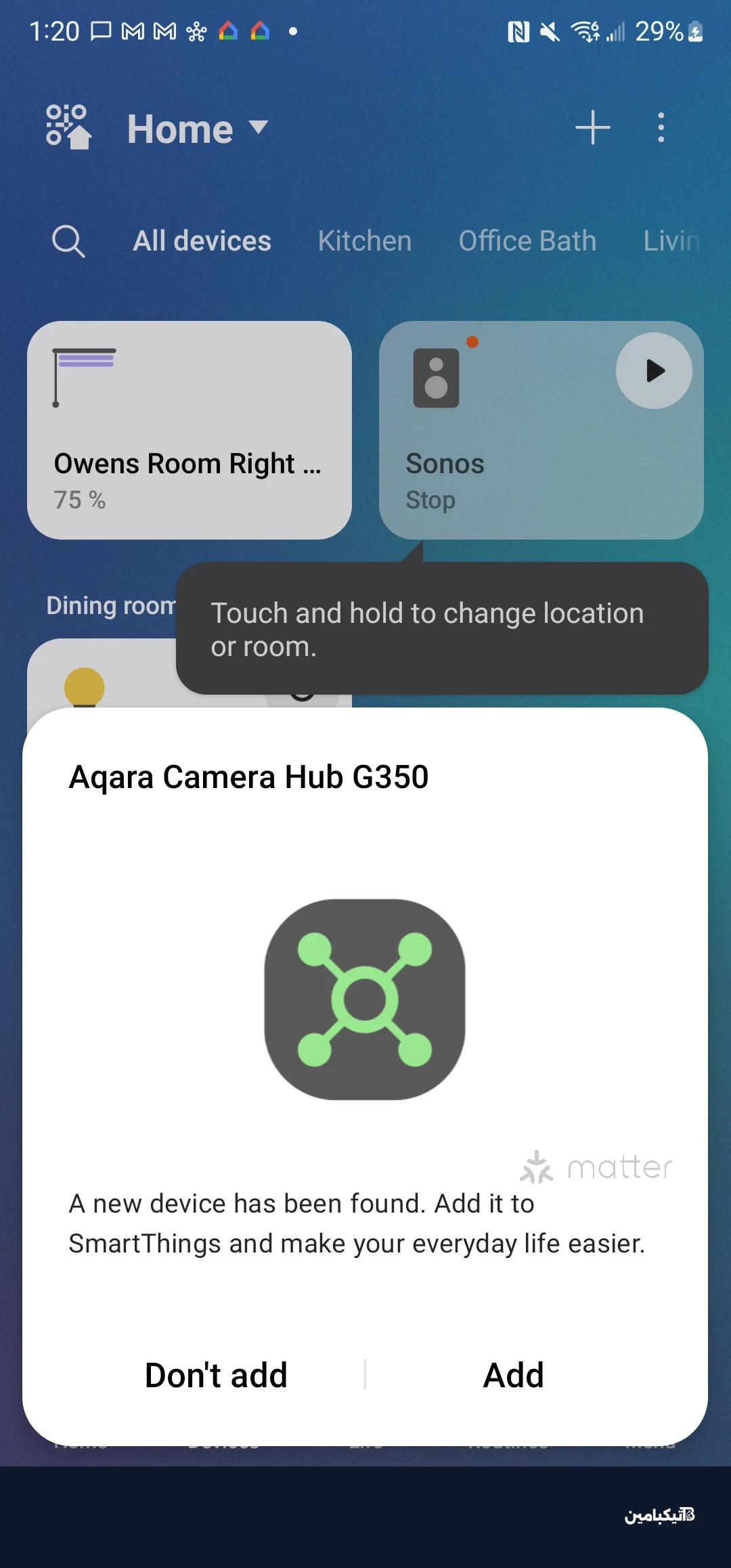731x1568 pixels.
Task: Switch to the Kitchen tab
Action: click(x=365, y=241)
